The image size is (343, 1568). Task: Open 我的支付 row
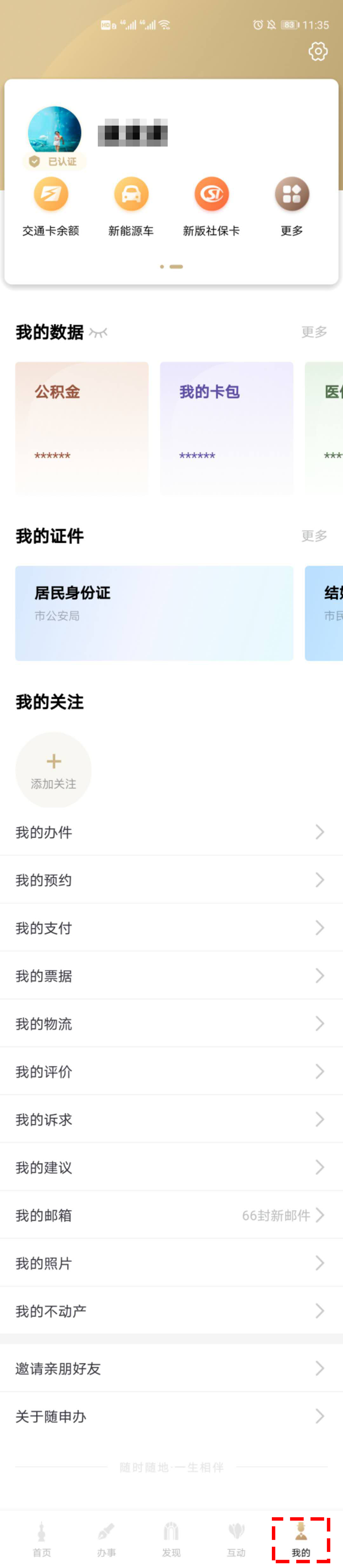point(171,928)
